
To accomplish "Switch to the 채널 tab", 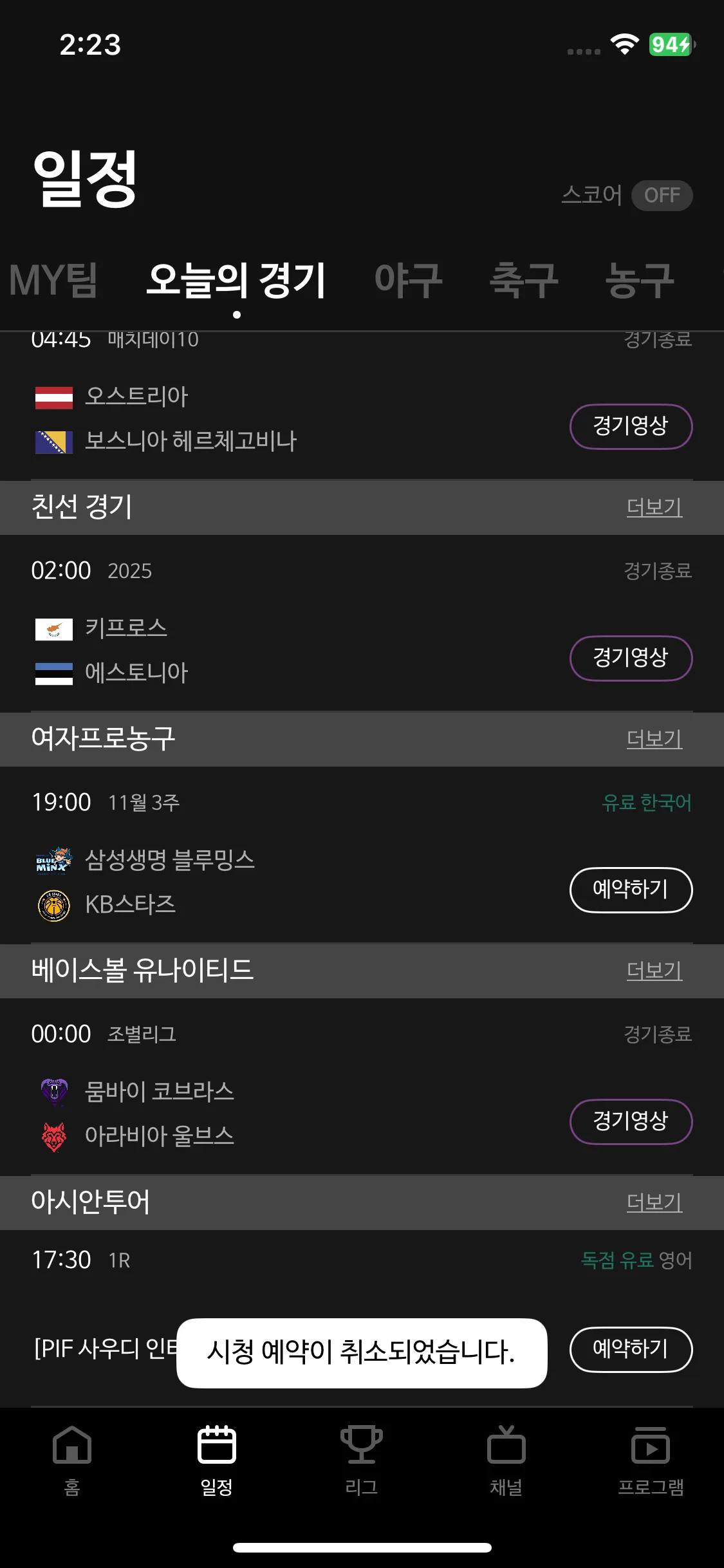I will [506, 1459].
